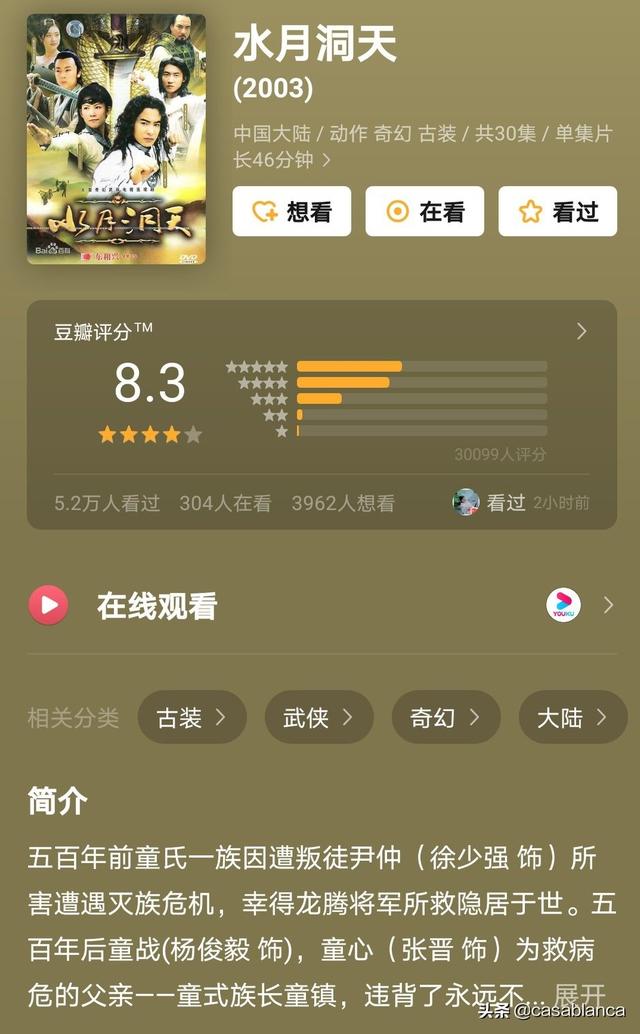The image size is (640, 1034).
Task: Mark 水月洞天 as 想看
Action: (291, 211)
